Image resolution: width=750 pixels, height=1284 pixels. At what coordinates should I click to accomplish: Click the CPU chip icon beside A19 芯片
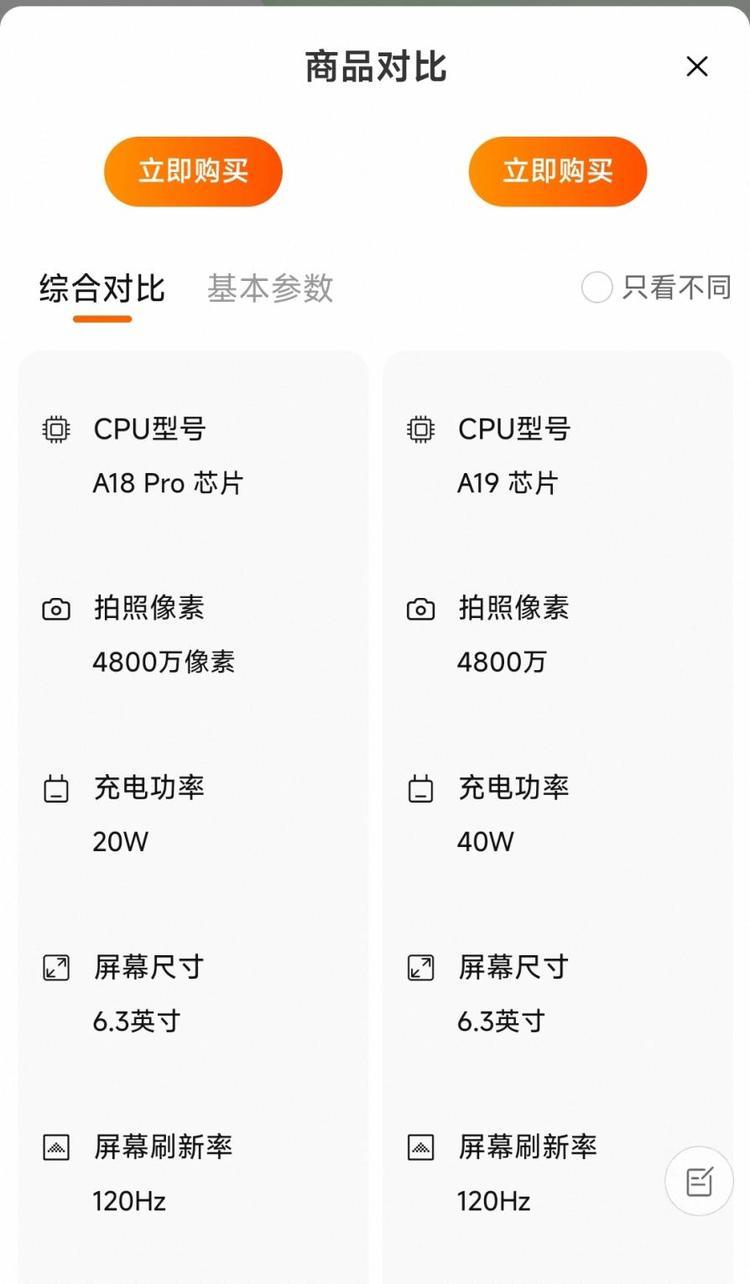[x=420, y=428]
